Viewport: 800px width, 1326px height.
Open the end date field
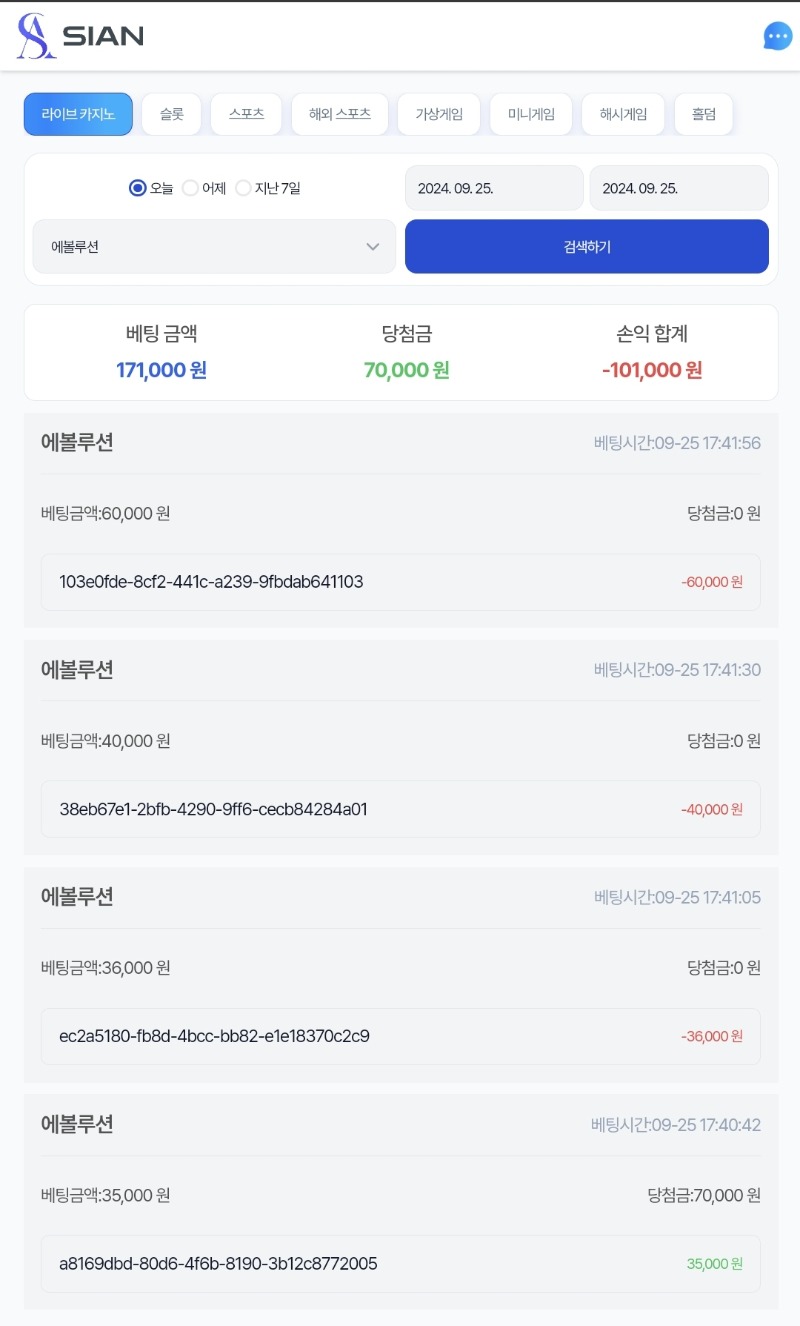pyautogui.click(x=679, y=188)
